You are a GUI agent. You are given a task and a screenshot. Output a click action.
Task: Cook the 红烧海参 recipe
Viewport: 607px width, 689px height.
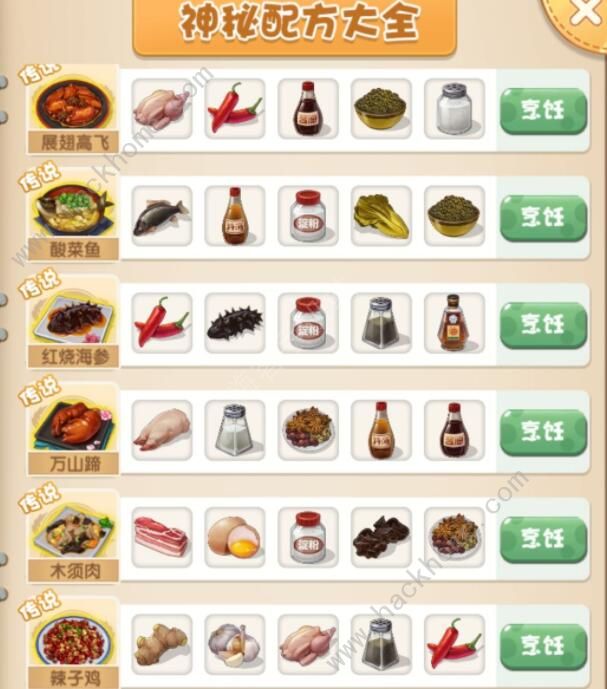coord(543,324)
